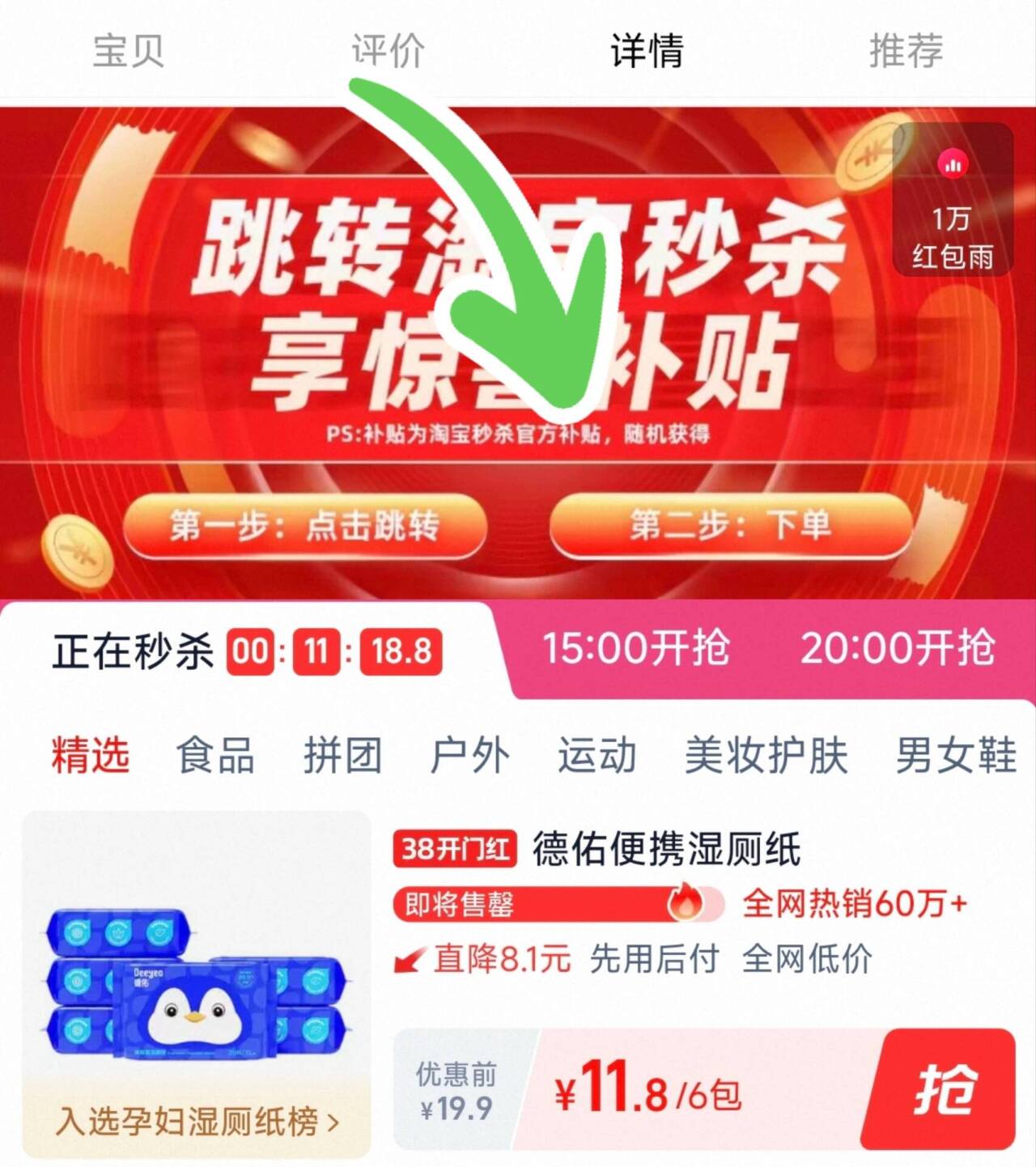This screenshot has width=1036, height=1167.
Task: Switch to the 推荐 tab
Action: click(x=906, y=50)
